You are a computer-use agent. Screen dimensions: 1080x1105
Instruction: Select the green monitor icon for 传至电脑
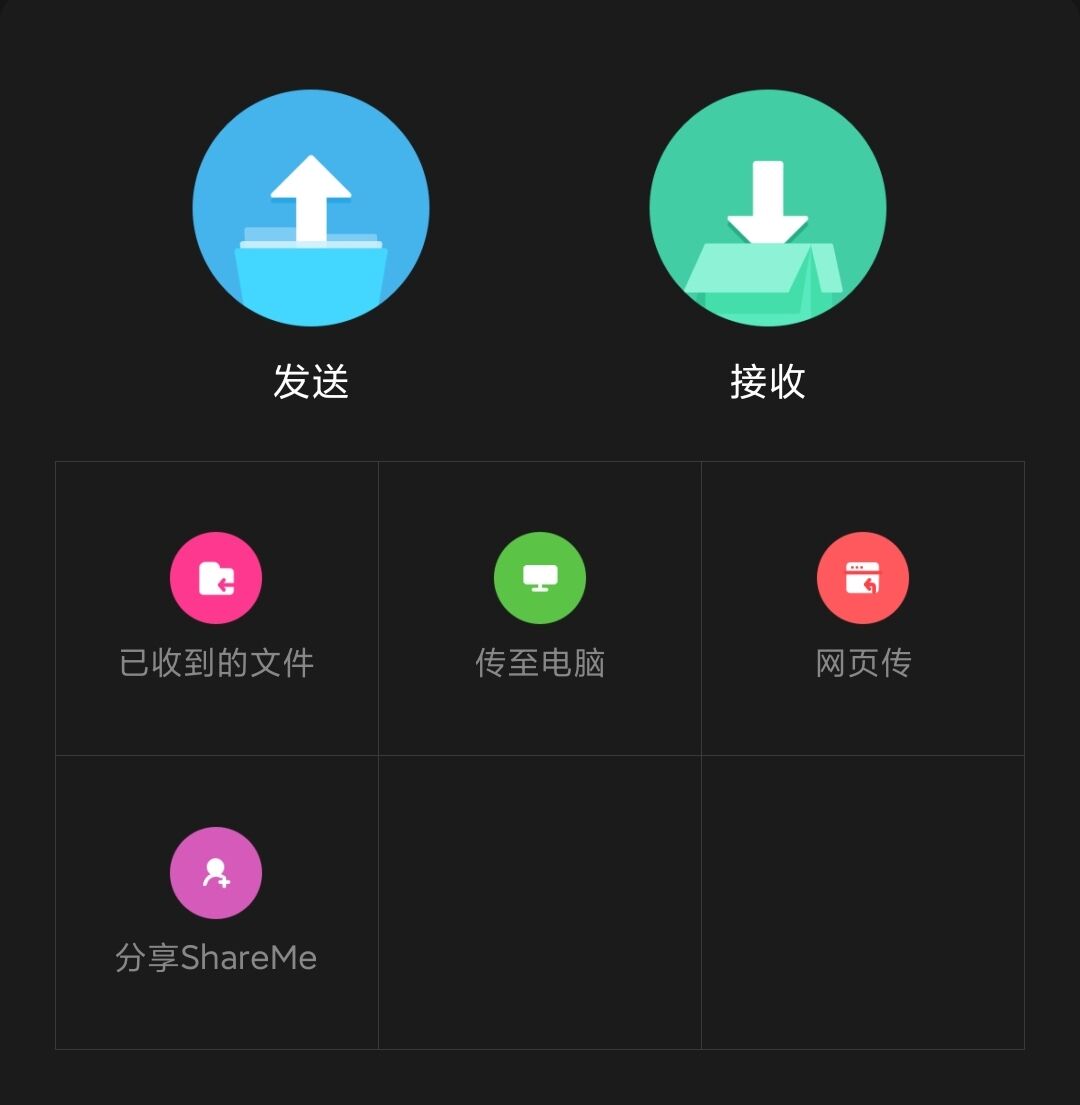(x=539, y=578)
